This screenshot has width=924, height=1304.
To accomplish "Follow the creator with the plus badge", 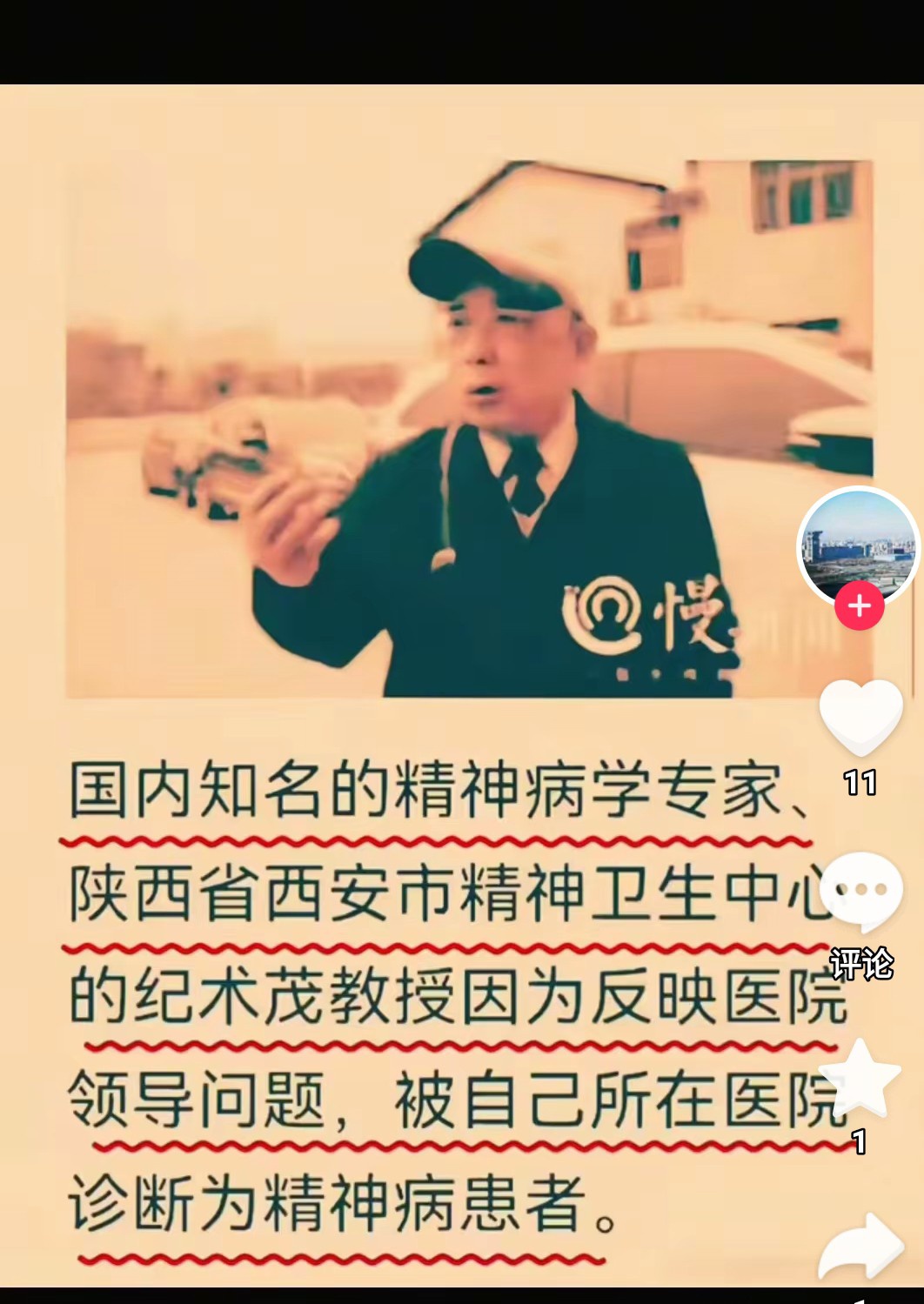I will click(x=860, y=606).
